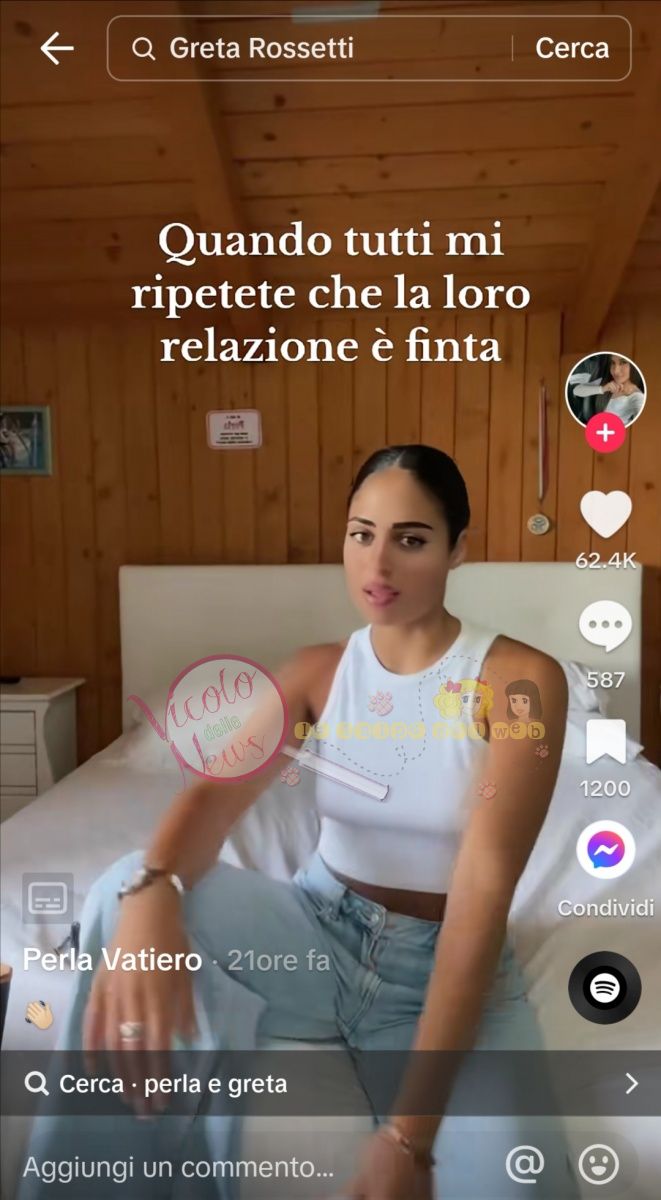Open the creator's profile picture
This screenshot has width=661, height=1200.
[605, 389]
